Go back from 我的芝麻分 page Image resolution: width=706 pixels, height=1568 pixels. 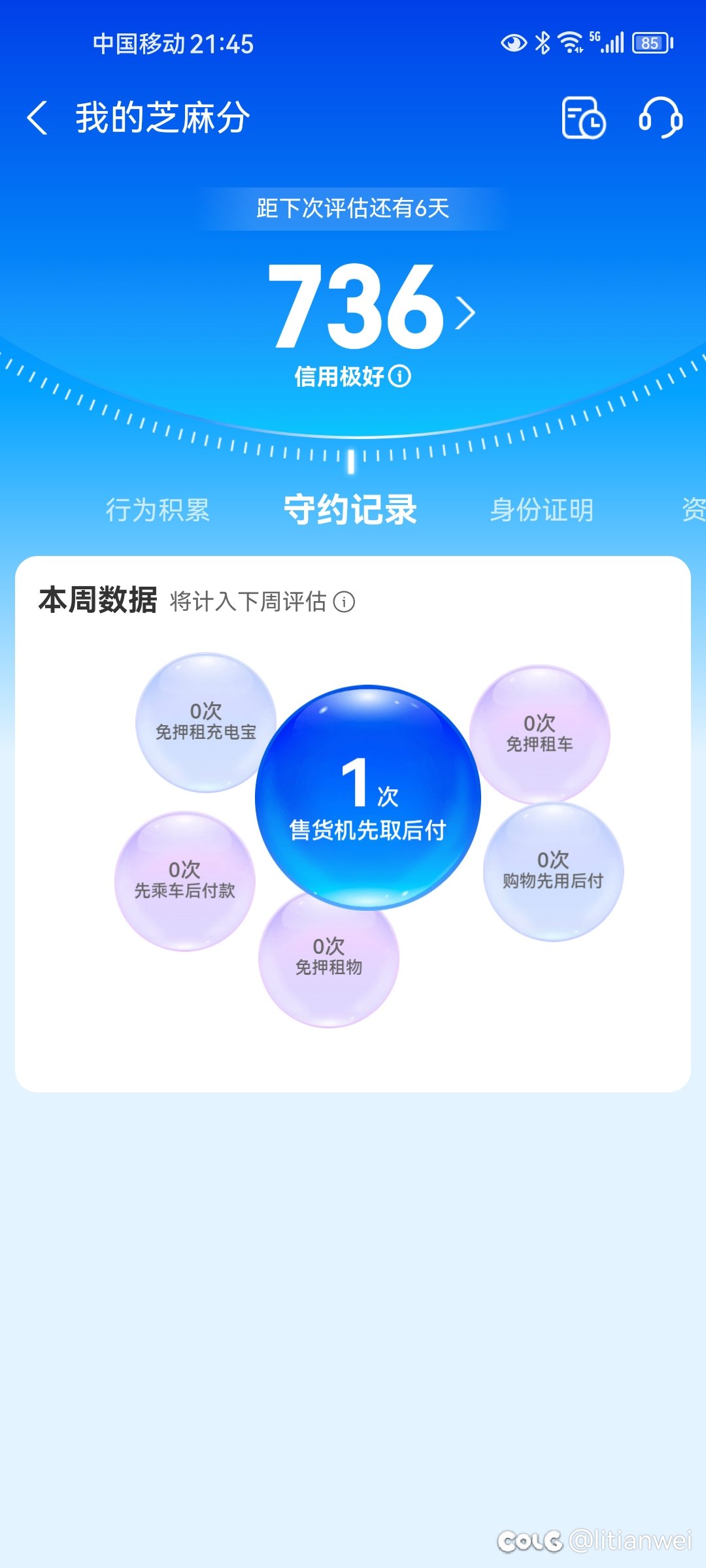pyautogui.click(x=38, y=118)
